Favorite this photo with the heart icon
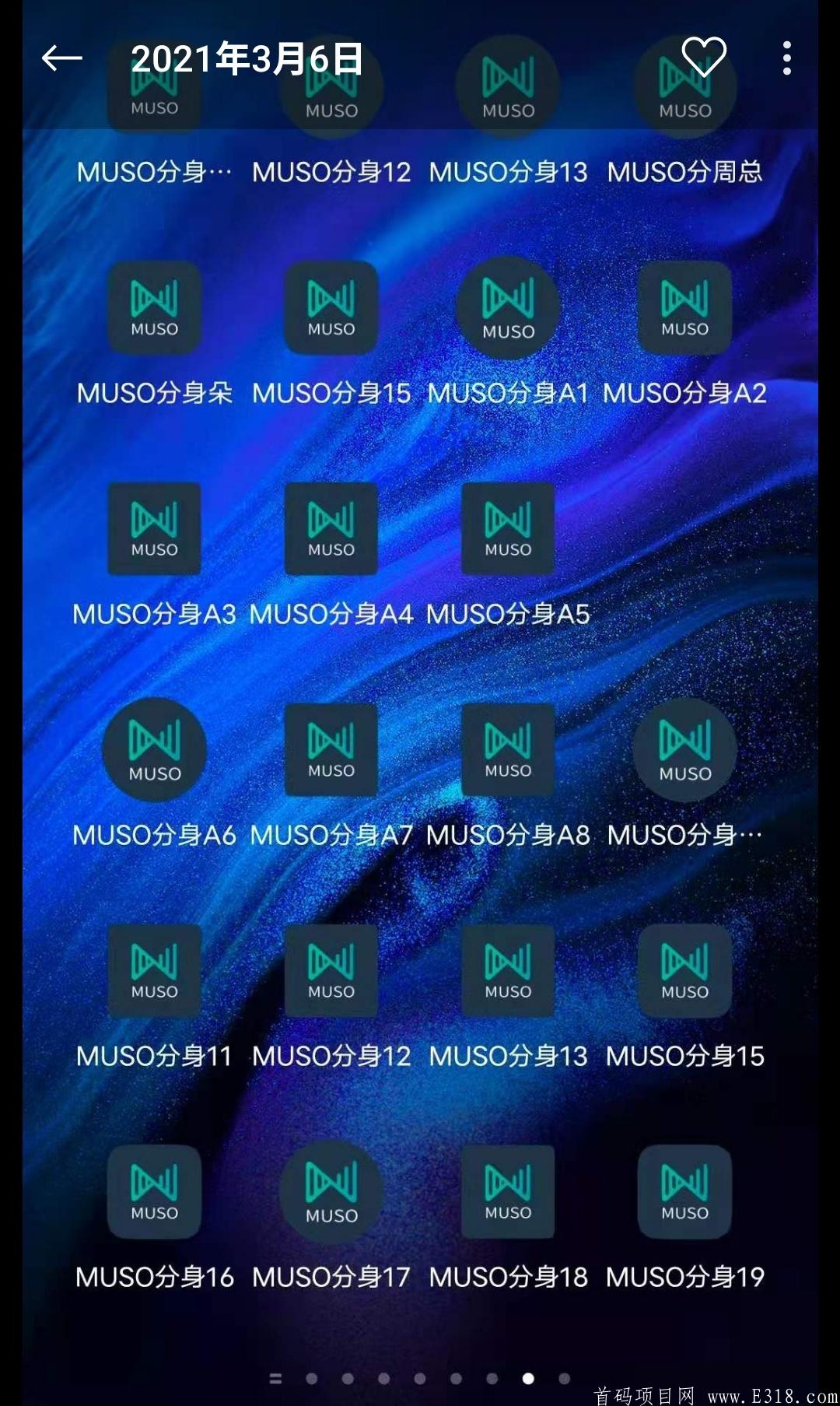 (704, 57)
